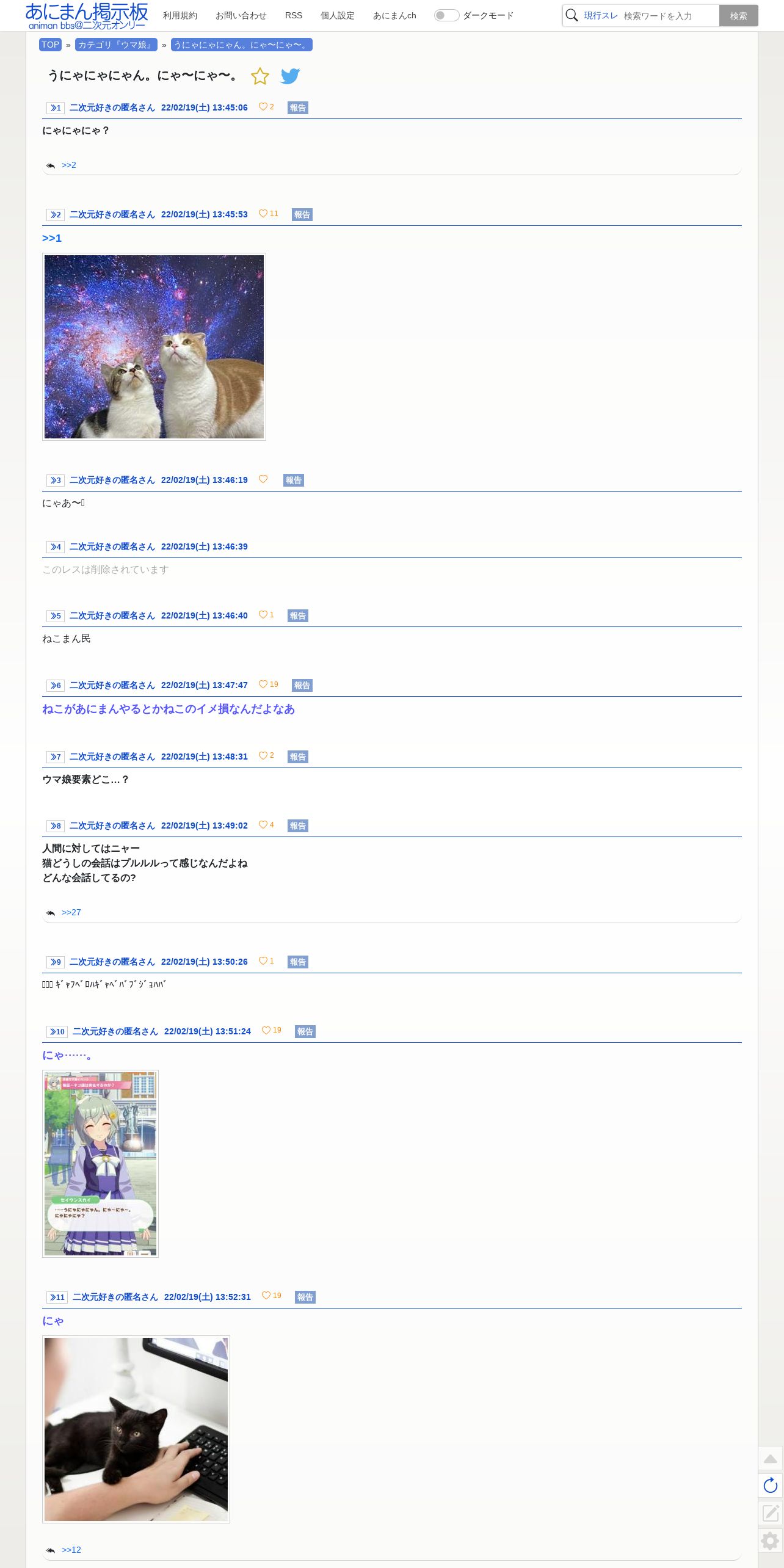Reload the thread with the refresh icon
This screenshot has width=784, height=1568.
[x=771, y=1485]
